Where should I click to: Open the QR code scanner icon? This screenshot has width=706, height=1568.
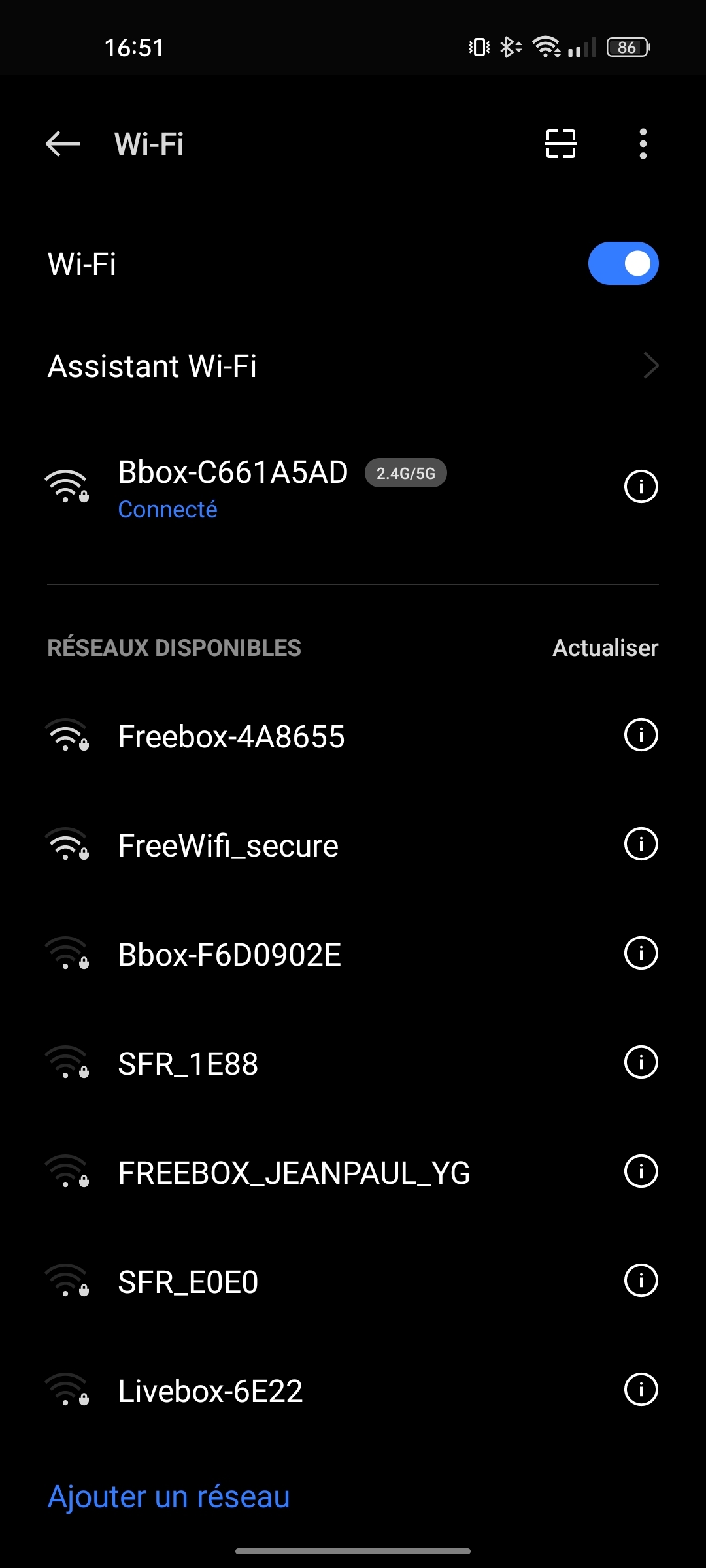(x=561, y=144)
